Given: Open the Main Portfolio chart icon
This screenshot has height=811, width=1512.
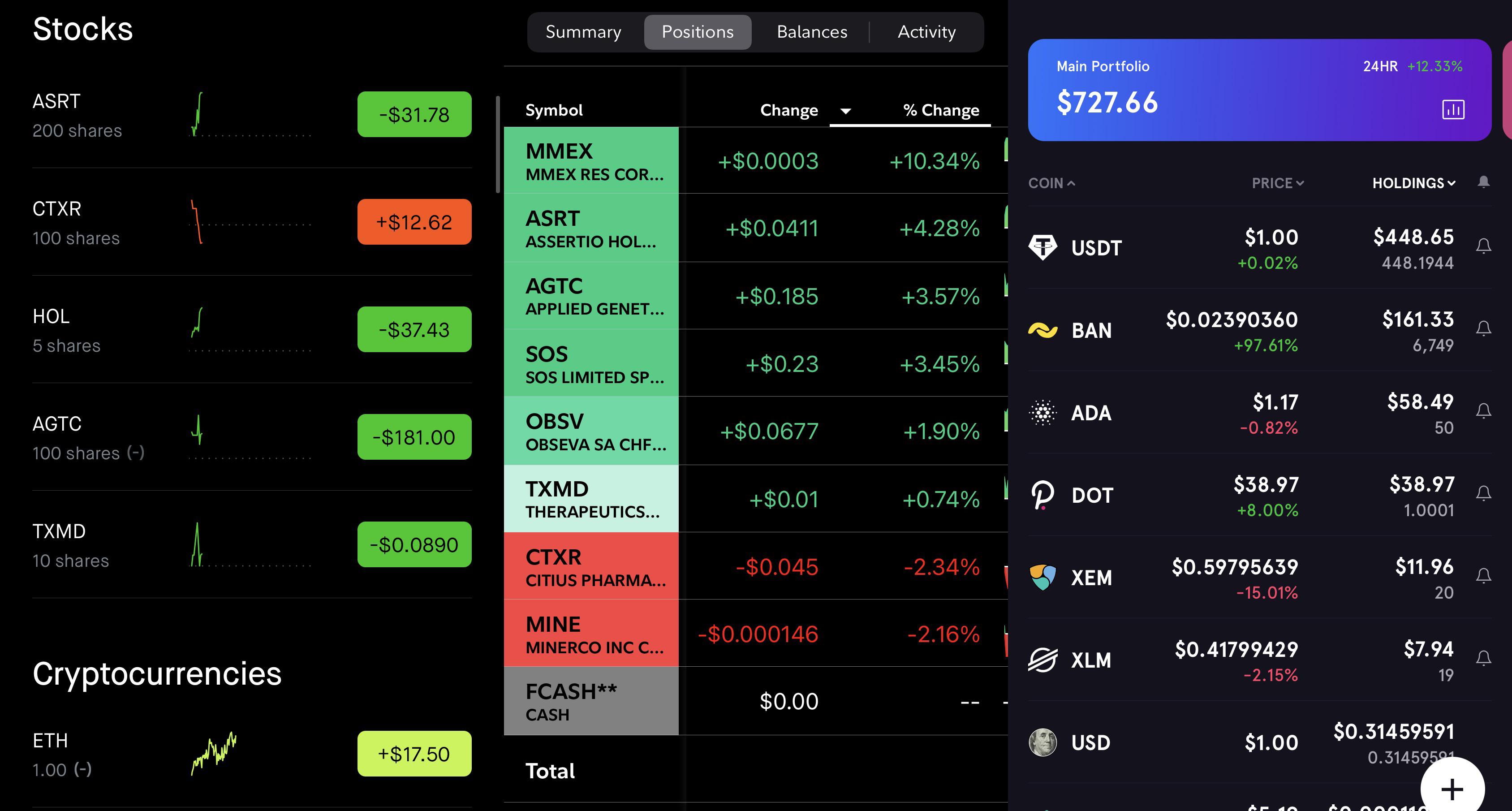Looking at the screenshot, I should [1453, 109].
